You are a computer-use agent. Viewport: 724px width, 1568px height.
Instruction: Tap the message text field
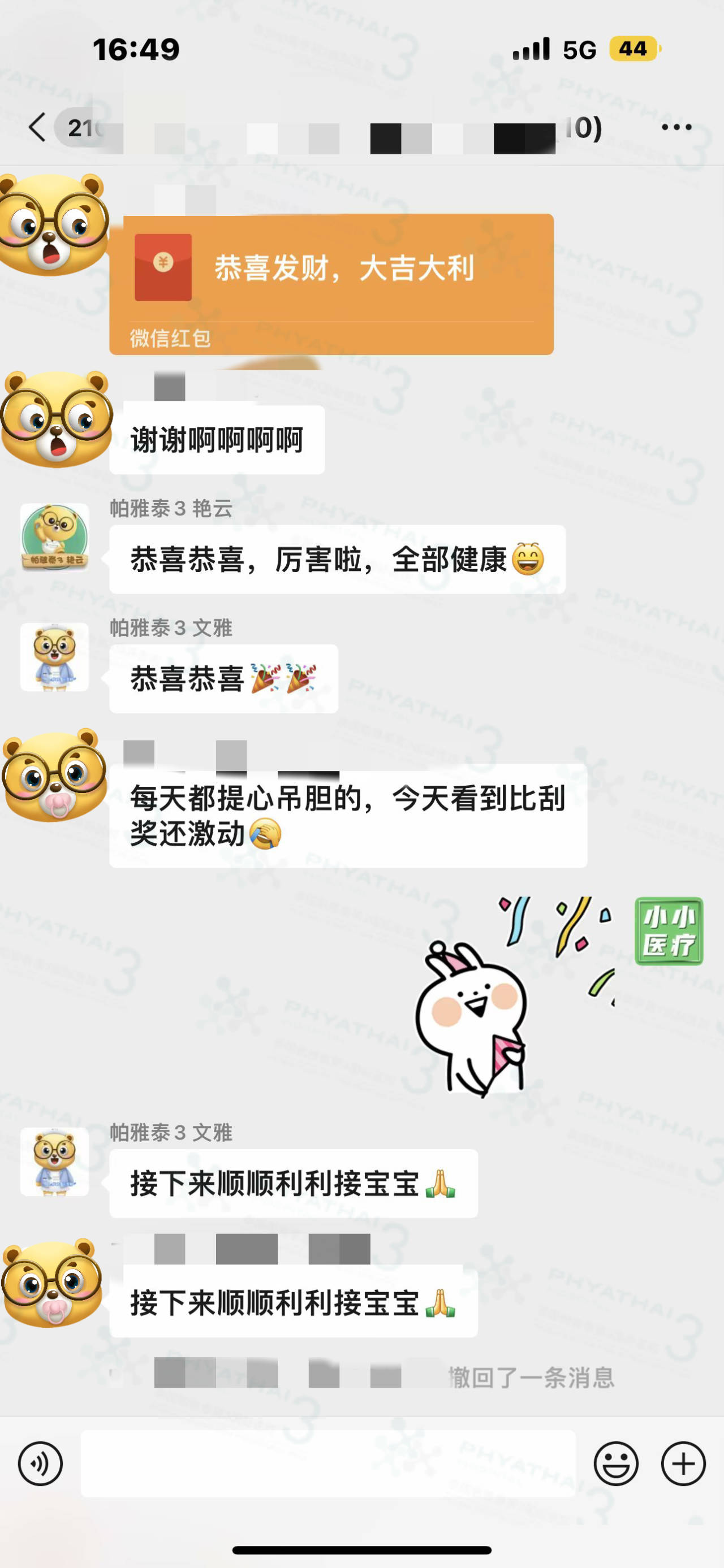(x=327, y=1464)
